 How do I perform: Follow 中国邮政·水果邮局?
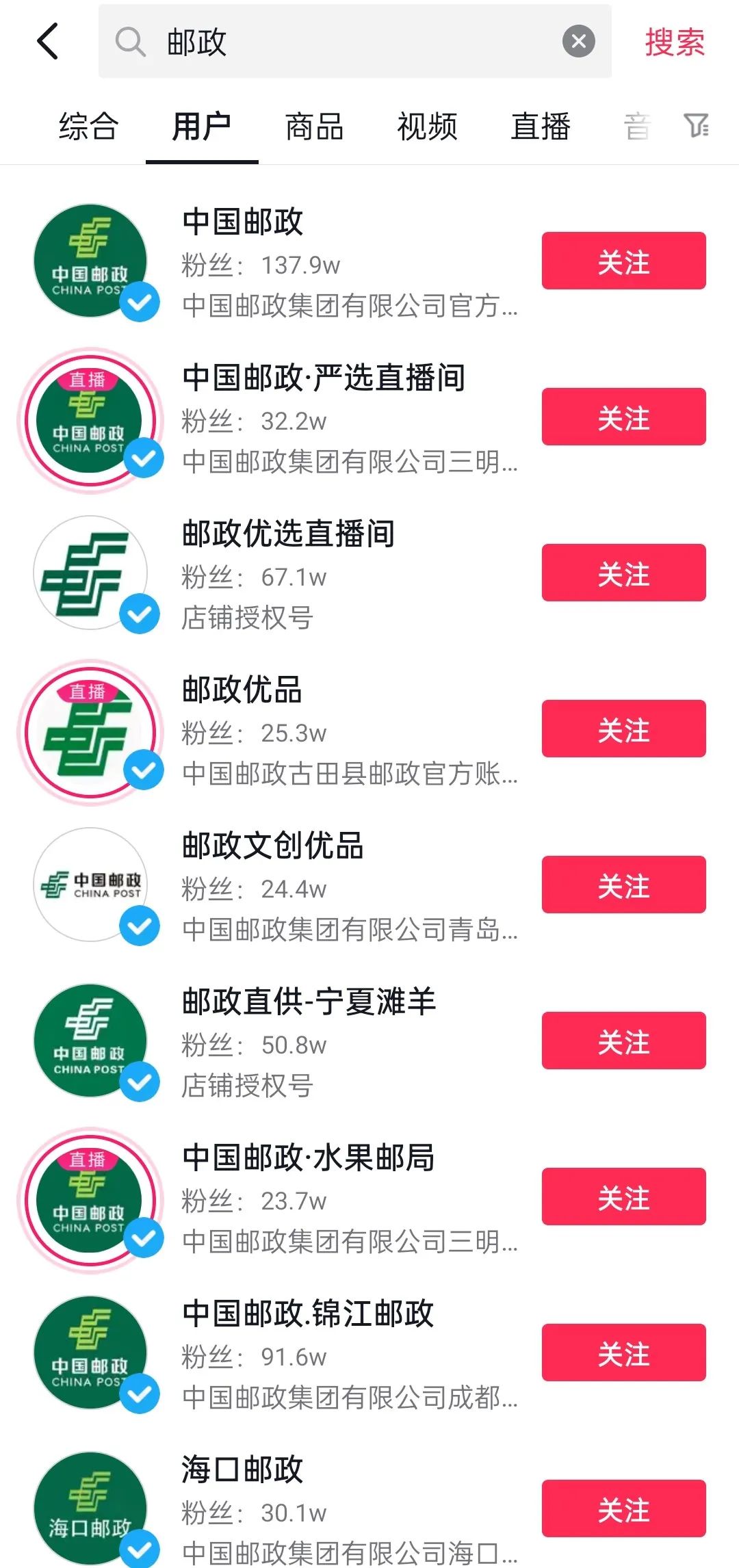pos(623,1197)
